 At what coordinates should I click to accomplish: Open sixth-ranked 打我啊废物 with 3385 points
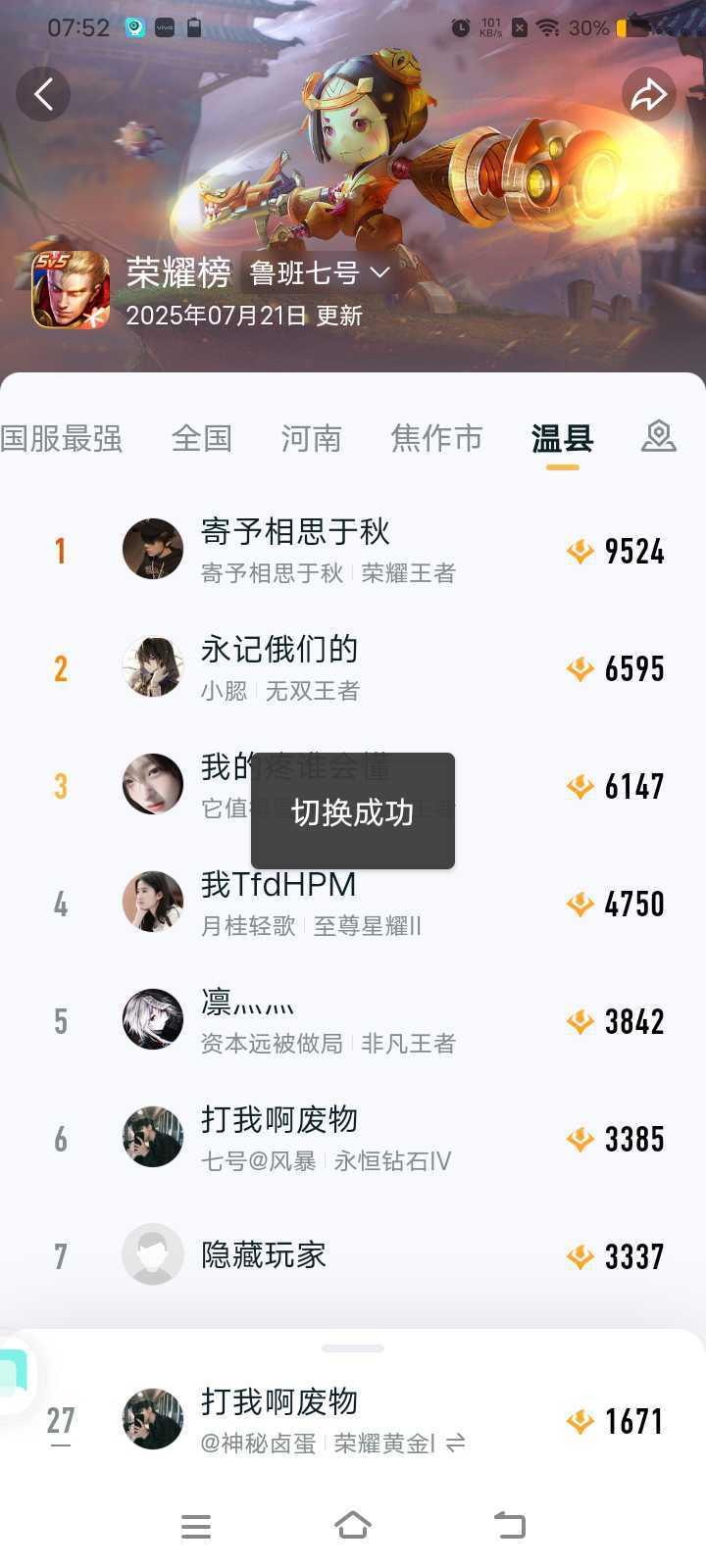[353, 1139]
